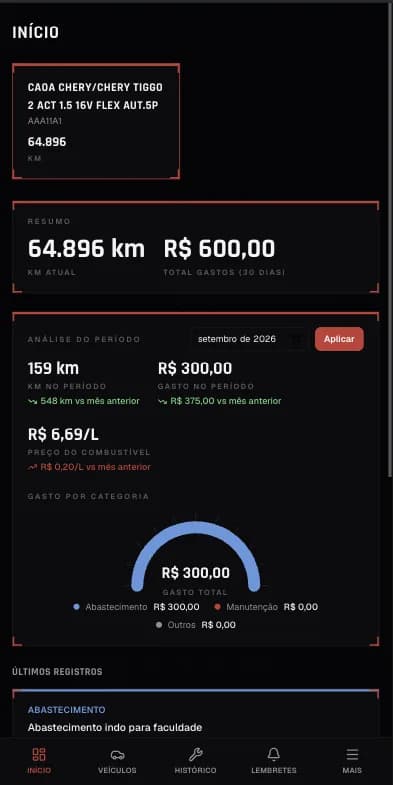Tap the Aplicar button
This screenshot has width=393, height=785.
(x=339, y=339)
